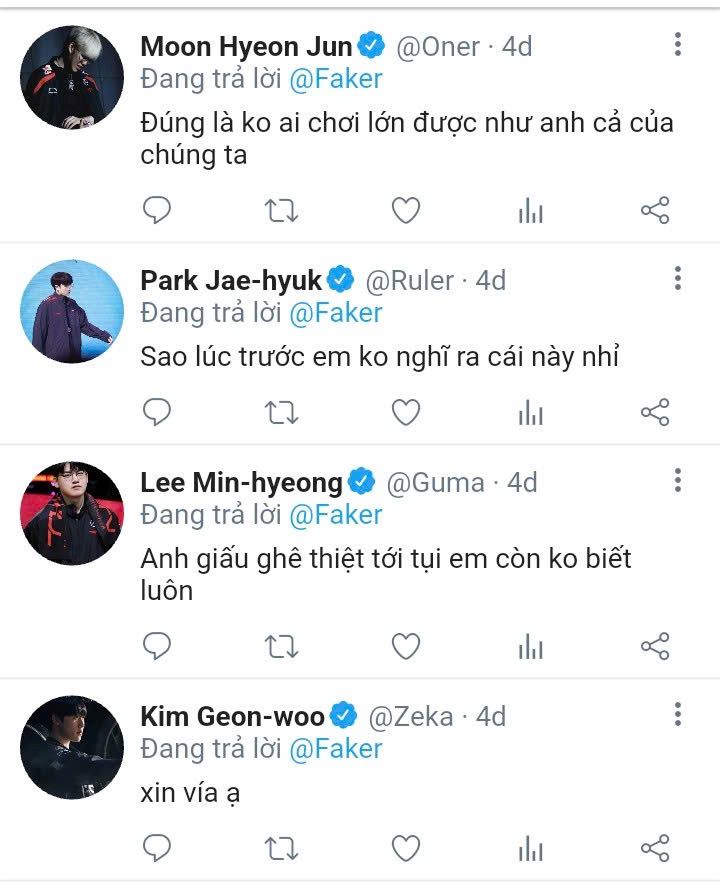The width and height of the screenshot is (720, 889).
Task: Like Lee Min-hyeong's reply
Action: pyautogui.click(x=404, y=647)
